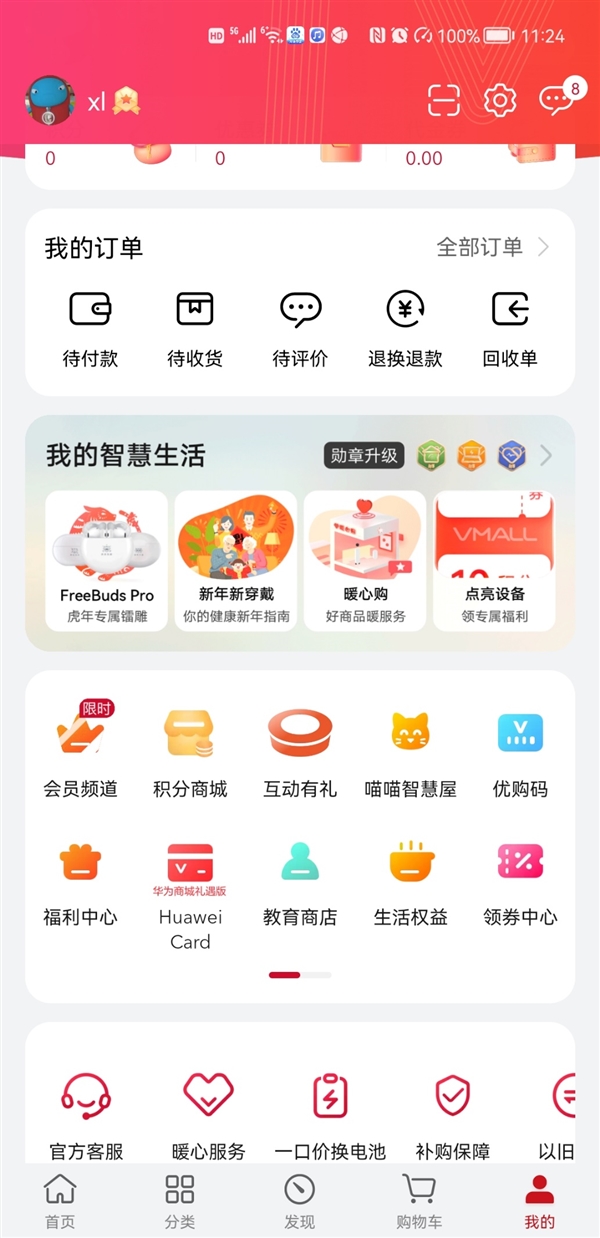Switch to the 购物车 cart tab
600x1238 pixels.
coord(419,1200)
